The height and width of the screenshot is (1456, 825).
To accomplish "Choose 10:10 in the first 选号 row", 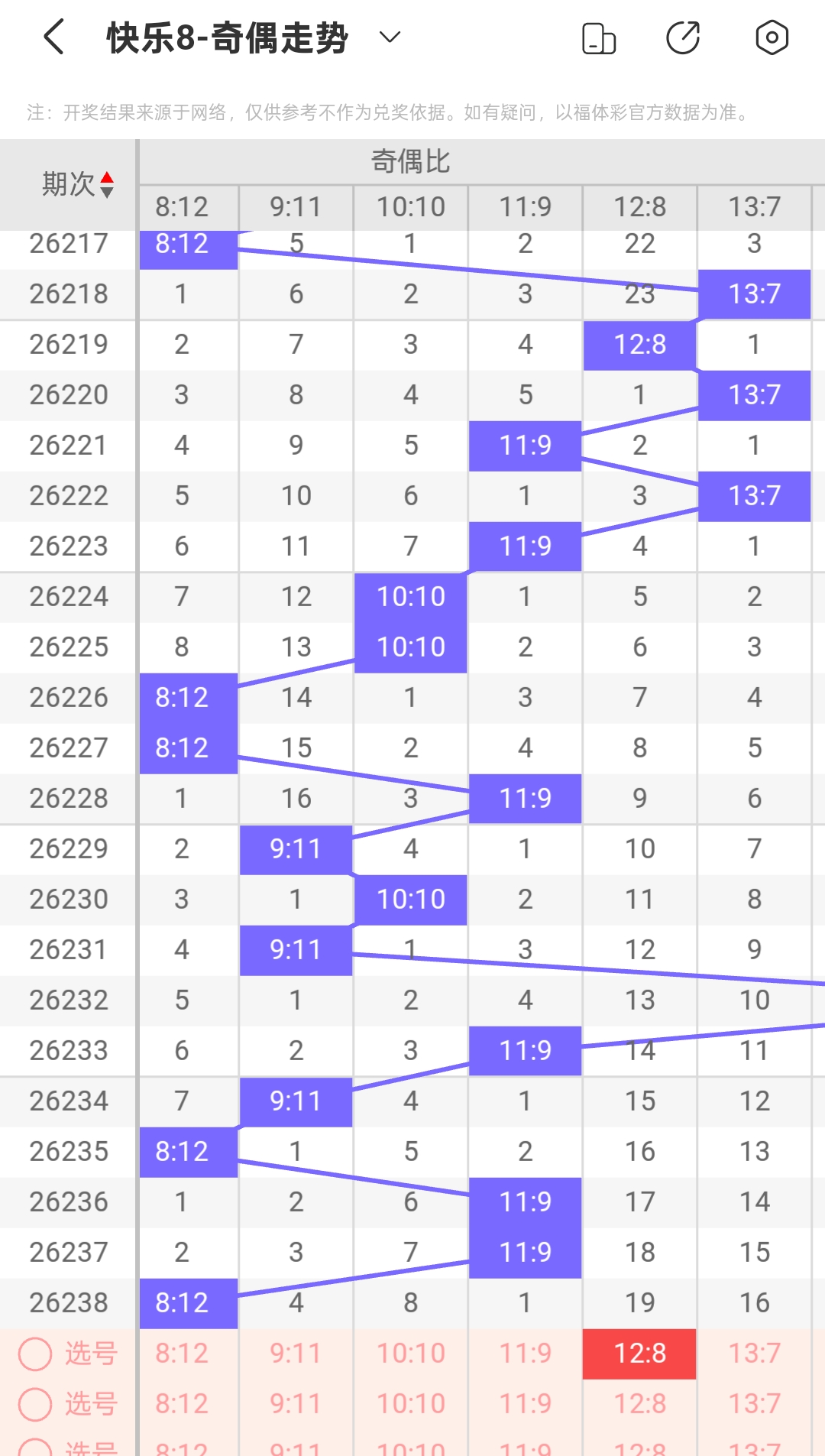I will point(411,1354).
